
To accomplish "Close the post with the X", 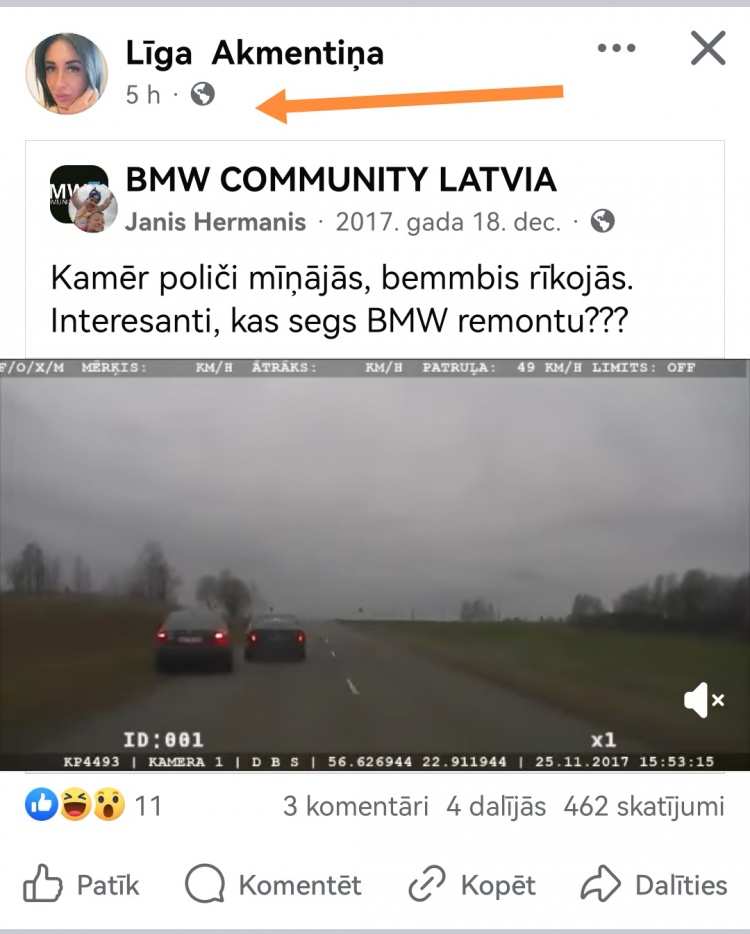I will click(708, 48).
